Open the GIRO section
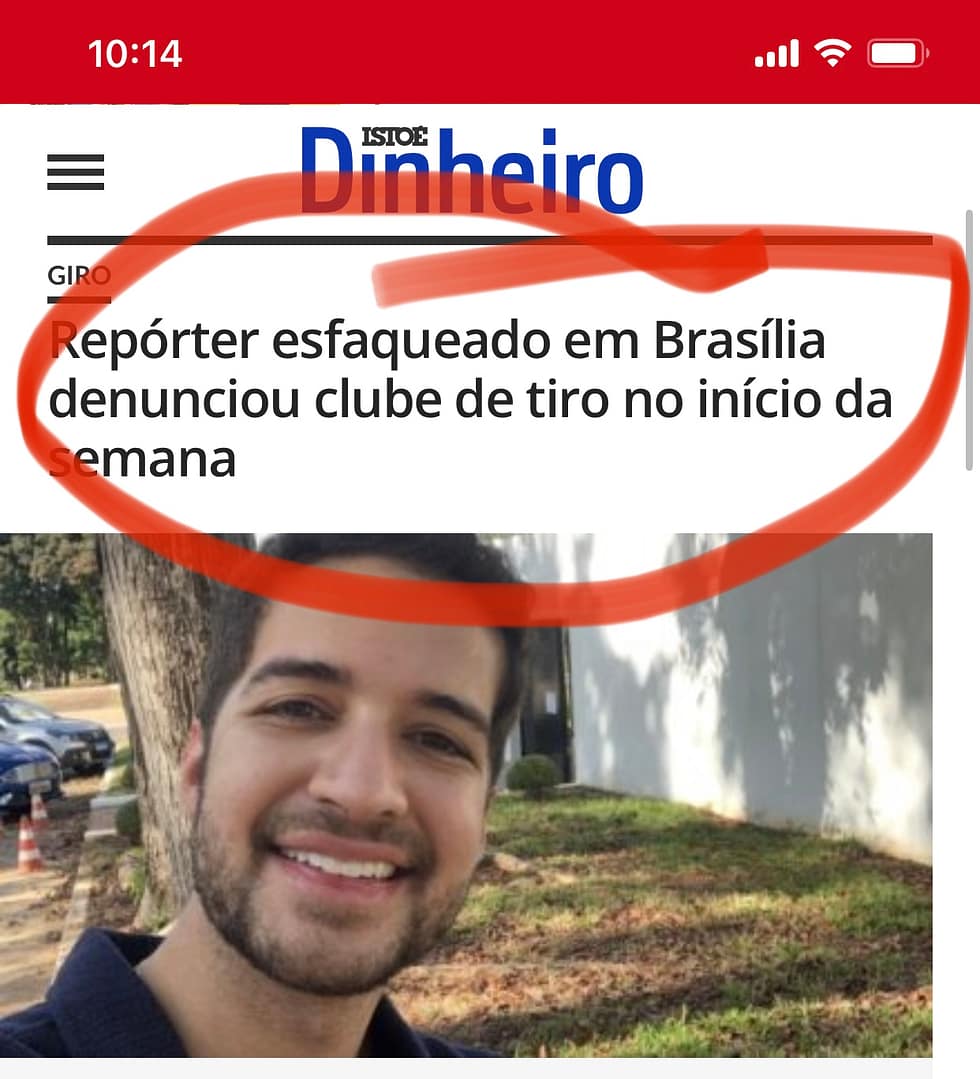This screenshot has height=1079, width=980. pos(79,276)
